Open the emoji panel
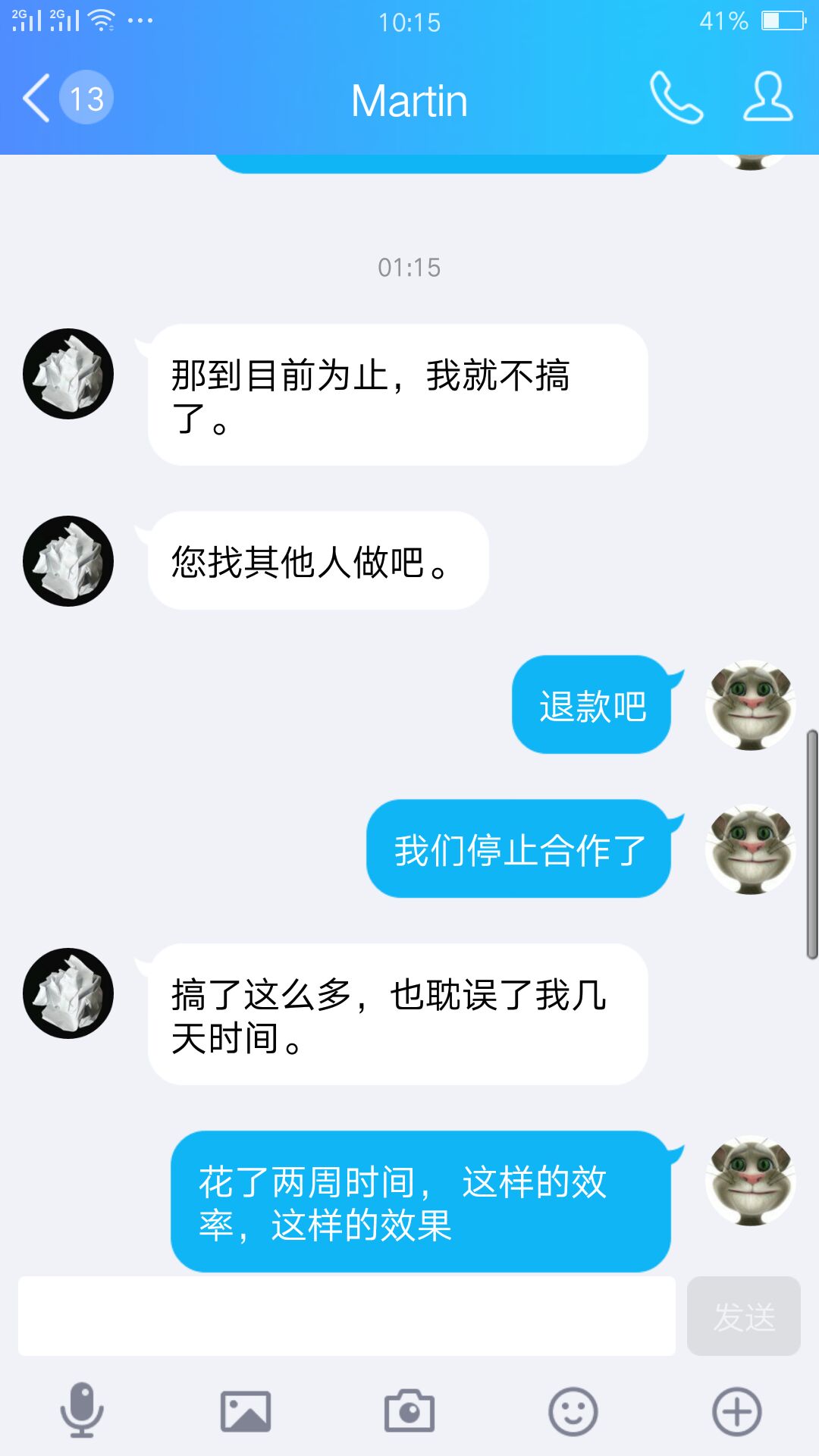Image resolution: width=819 pixels, height=1456 pixels. point(573,1411)
